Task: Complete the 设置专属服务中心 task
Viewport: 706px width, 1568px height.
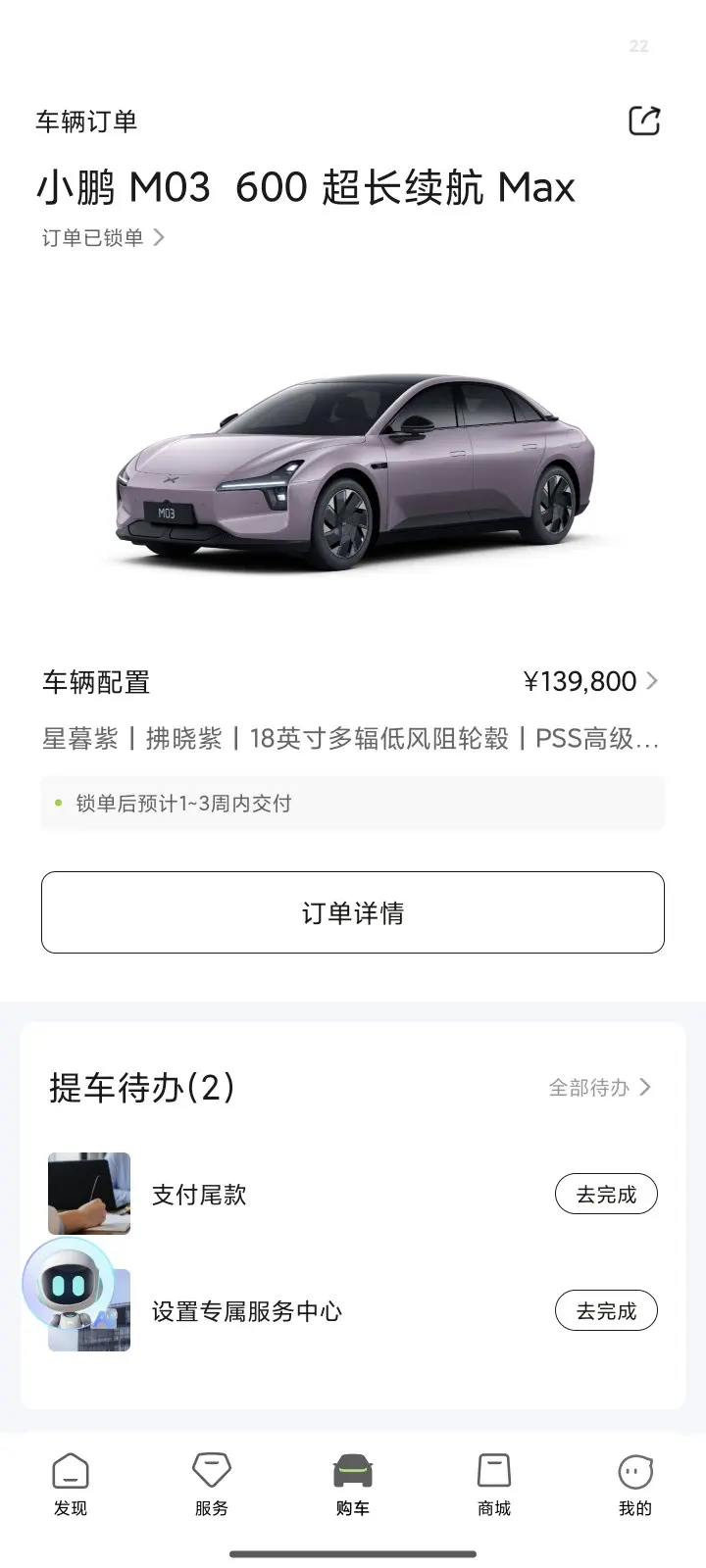Action: [606, 1311]
